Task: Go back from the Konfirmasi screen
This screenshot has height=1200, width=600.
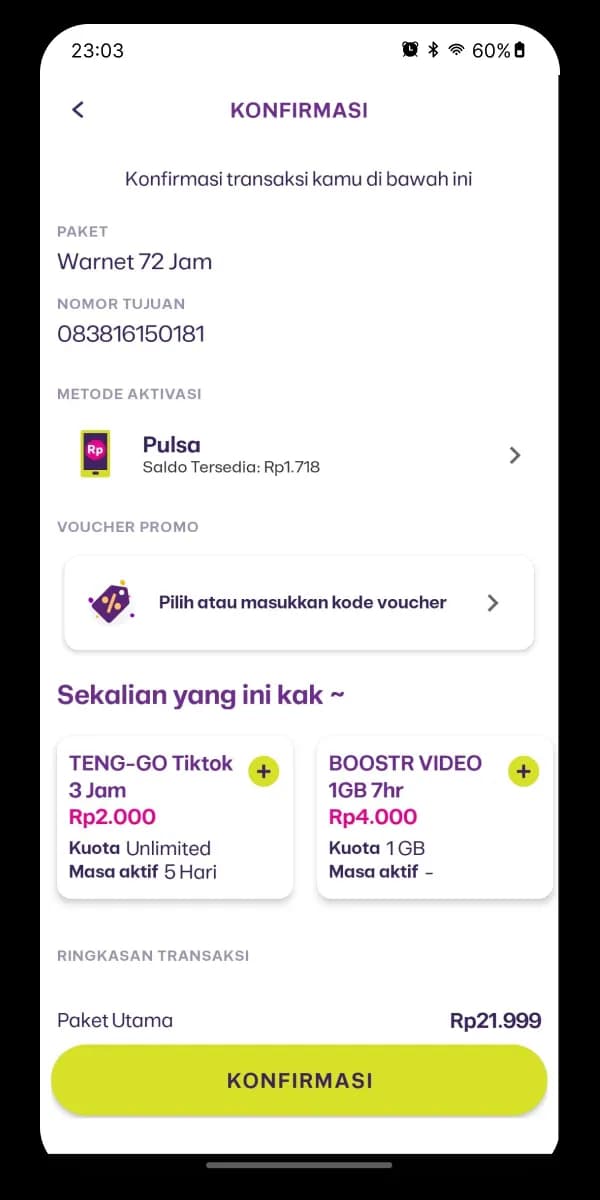Action: pos(78,110)
